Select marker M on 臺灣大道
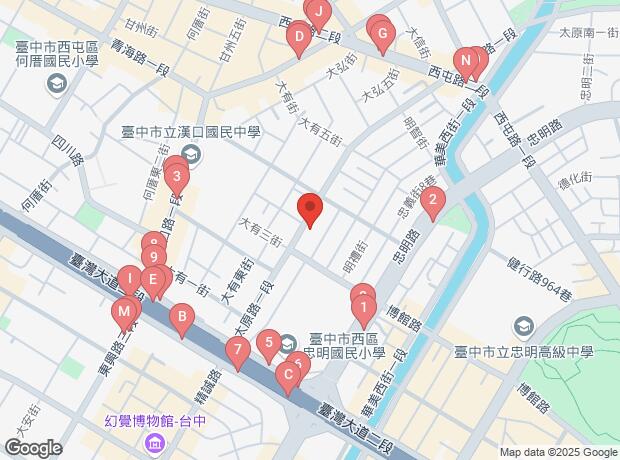 click(124, 313)
